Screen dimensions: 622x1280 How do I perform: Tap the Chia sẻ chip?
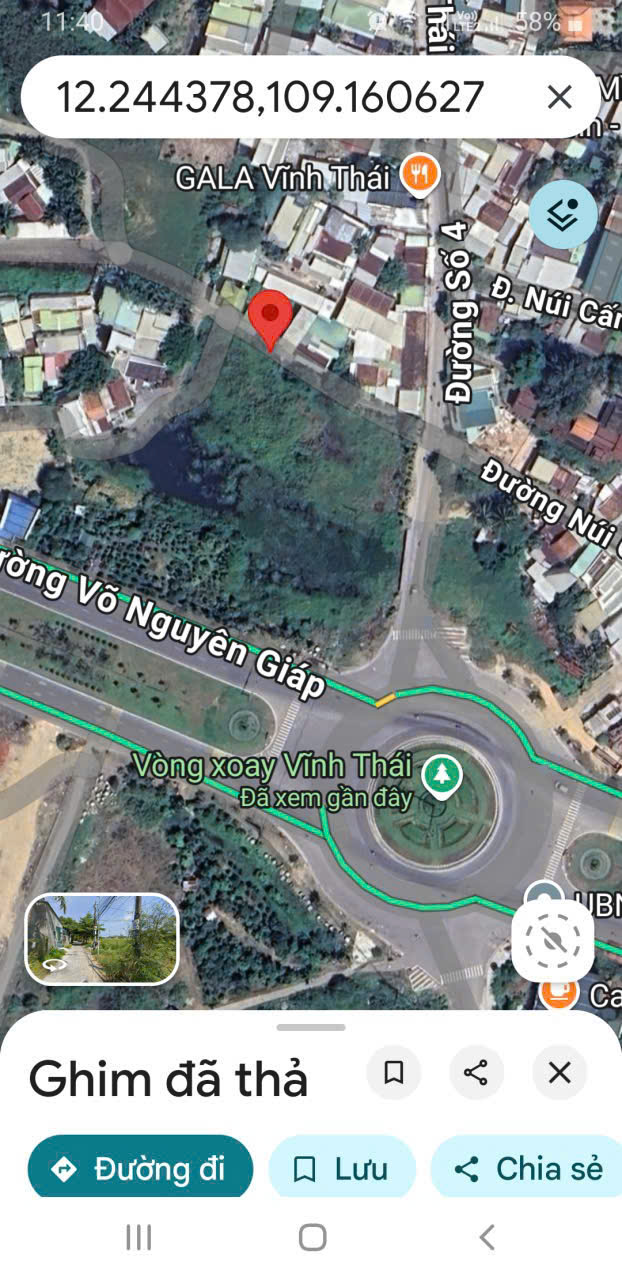point(528,1169)
